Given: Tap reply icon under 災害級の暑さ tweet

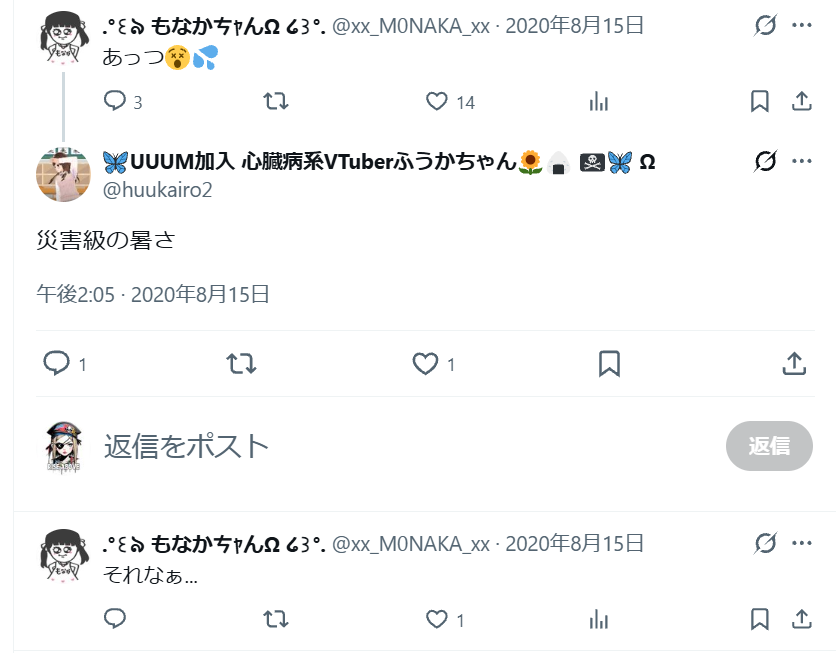Looking at the screenshot, I should click(57, 364).
